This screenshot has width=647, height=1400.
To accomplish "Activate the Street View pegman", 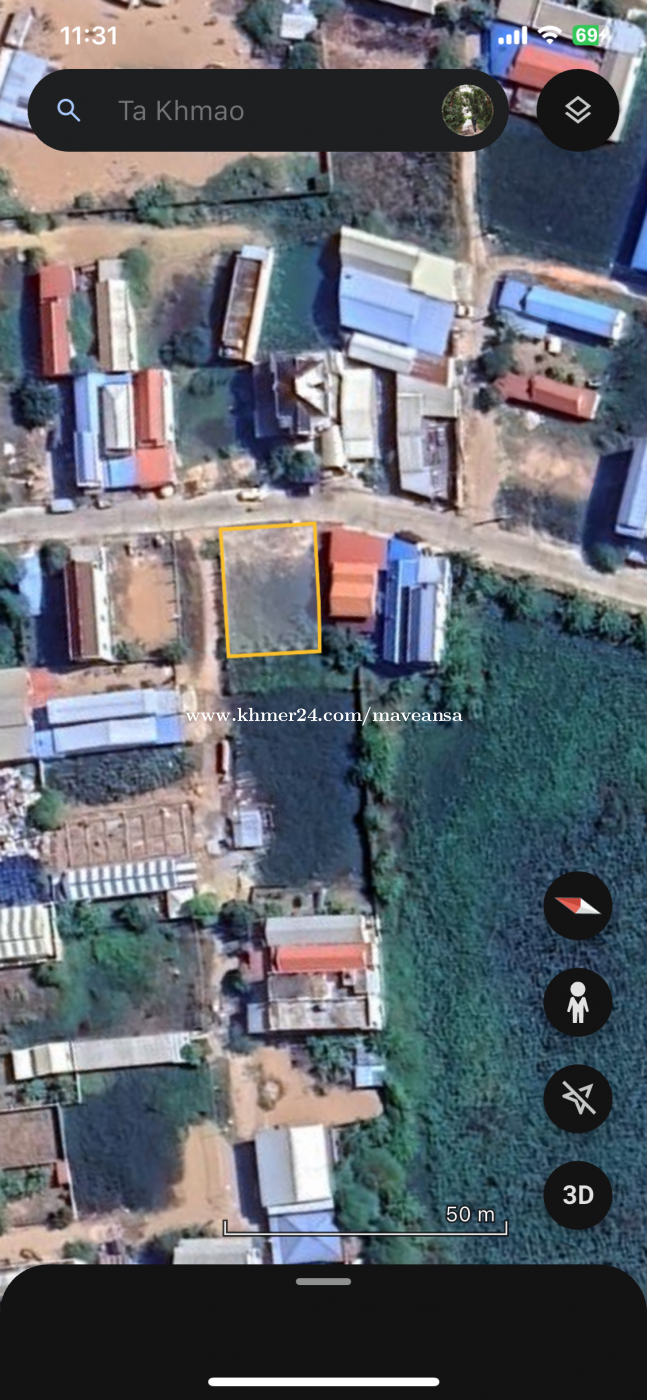I will [x=578, y=1002].
